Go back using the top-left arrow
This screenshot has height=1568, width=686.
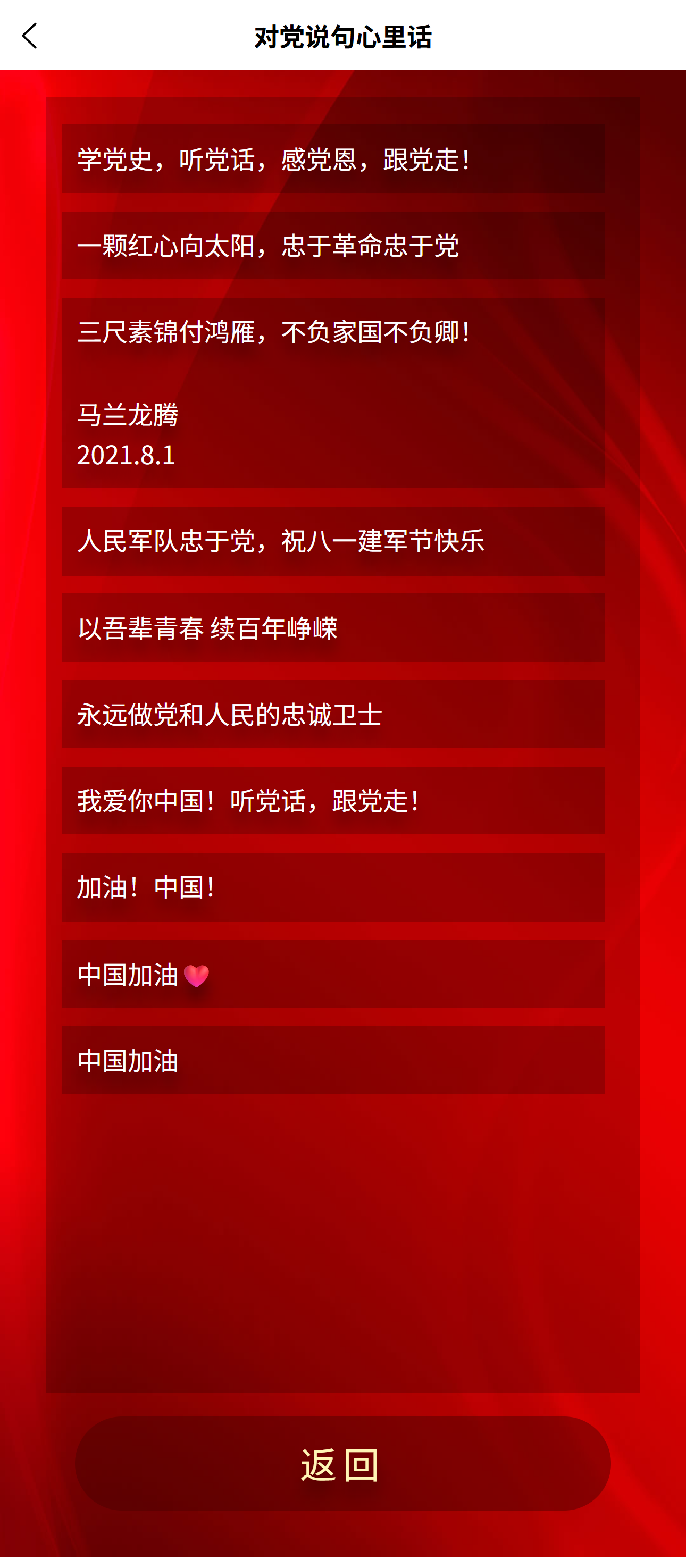(x=29, y=36)
